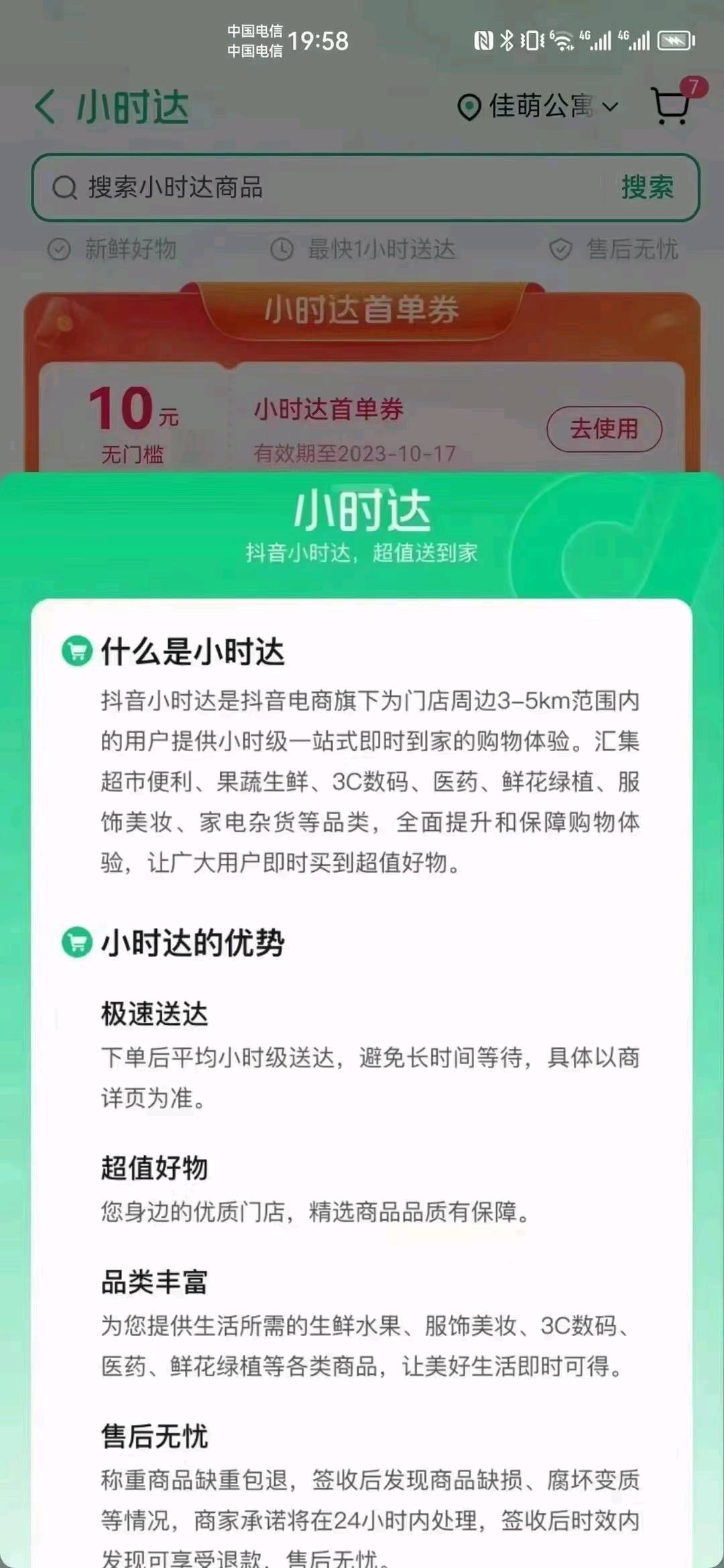Tap the green 搜索 button
The width and height of the screenshot is (724, 1568).
click(x=647, y=188)
